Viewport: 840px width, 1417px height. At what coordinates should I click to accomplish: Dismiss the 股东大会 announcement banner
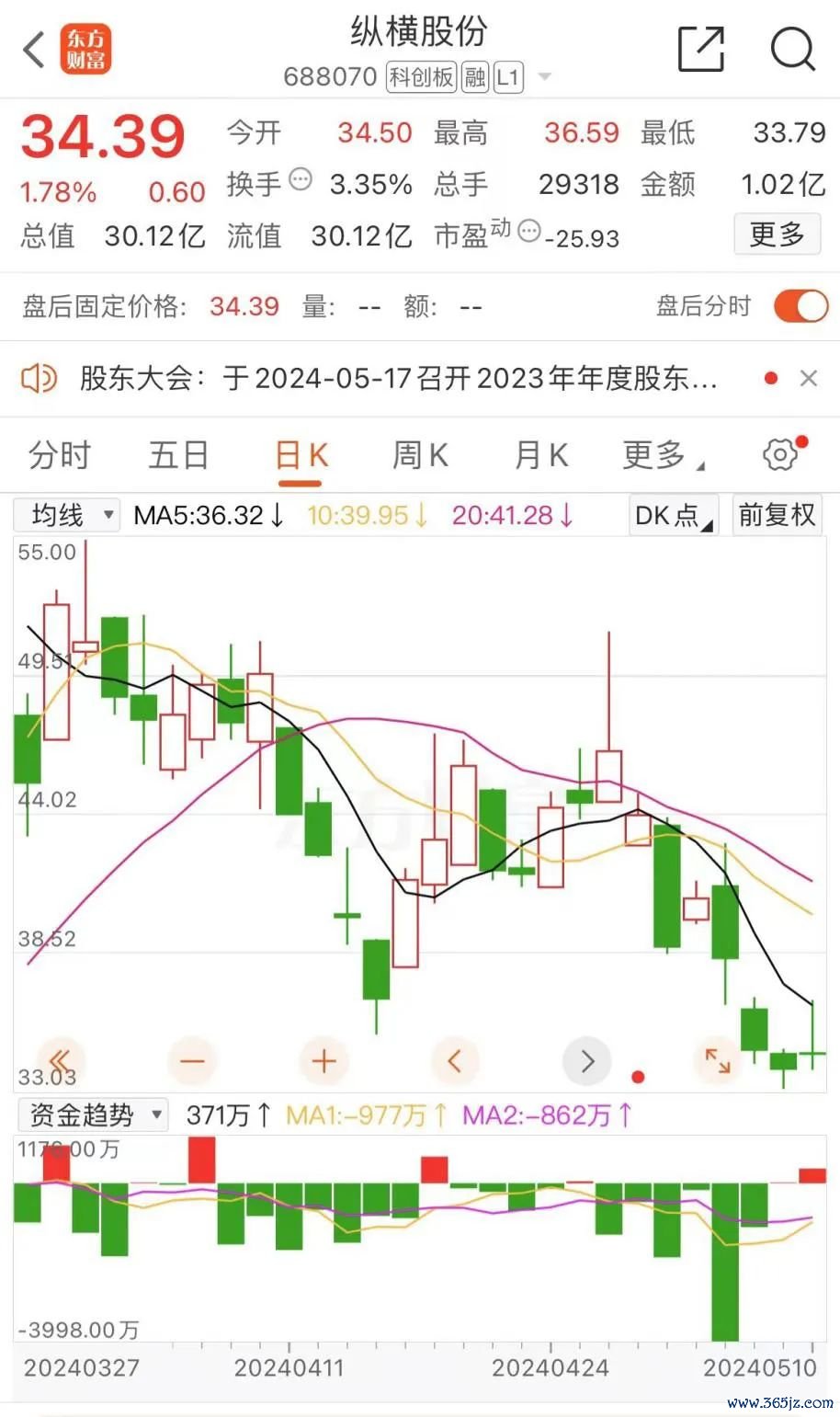click(x=809, y=378)
